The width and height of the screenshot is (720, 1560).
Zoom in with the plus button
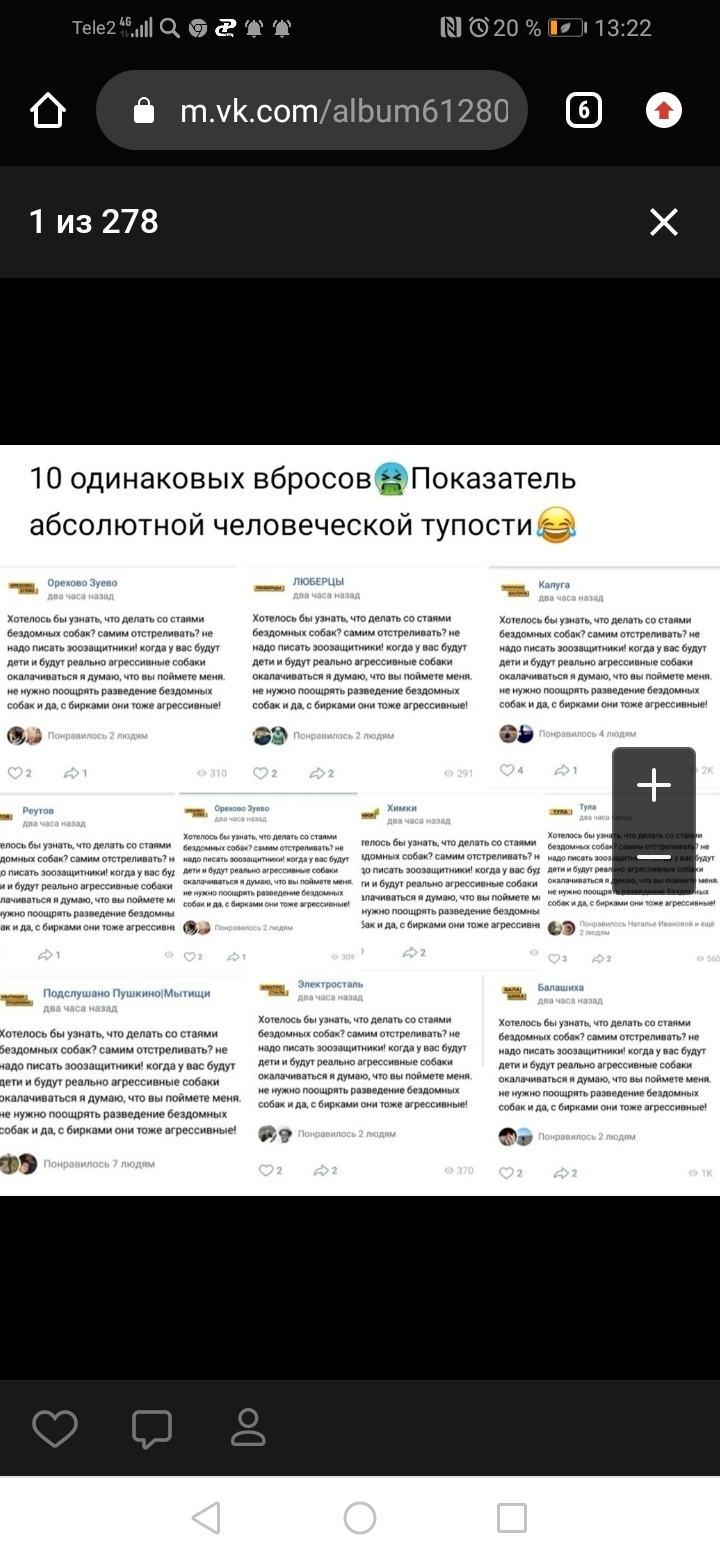point(654,786)
